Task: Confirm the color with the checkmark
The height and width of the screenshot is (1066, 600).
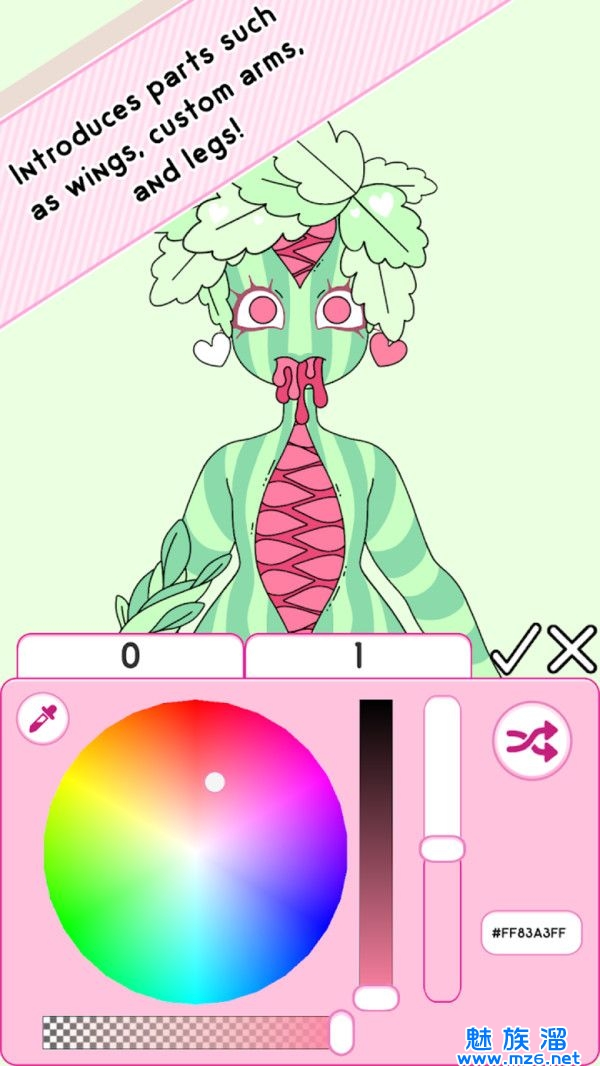Action: 517,648
